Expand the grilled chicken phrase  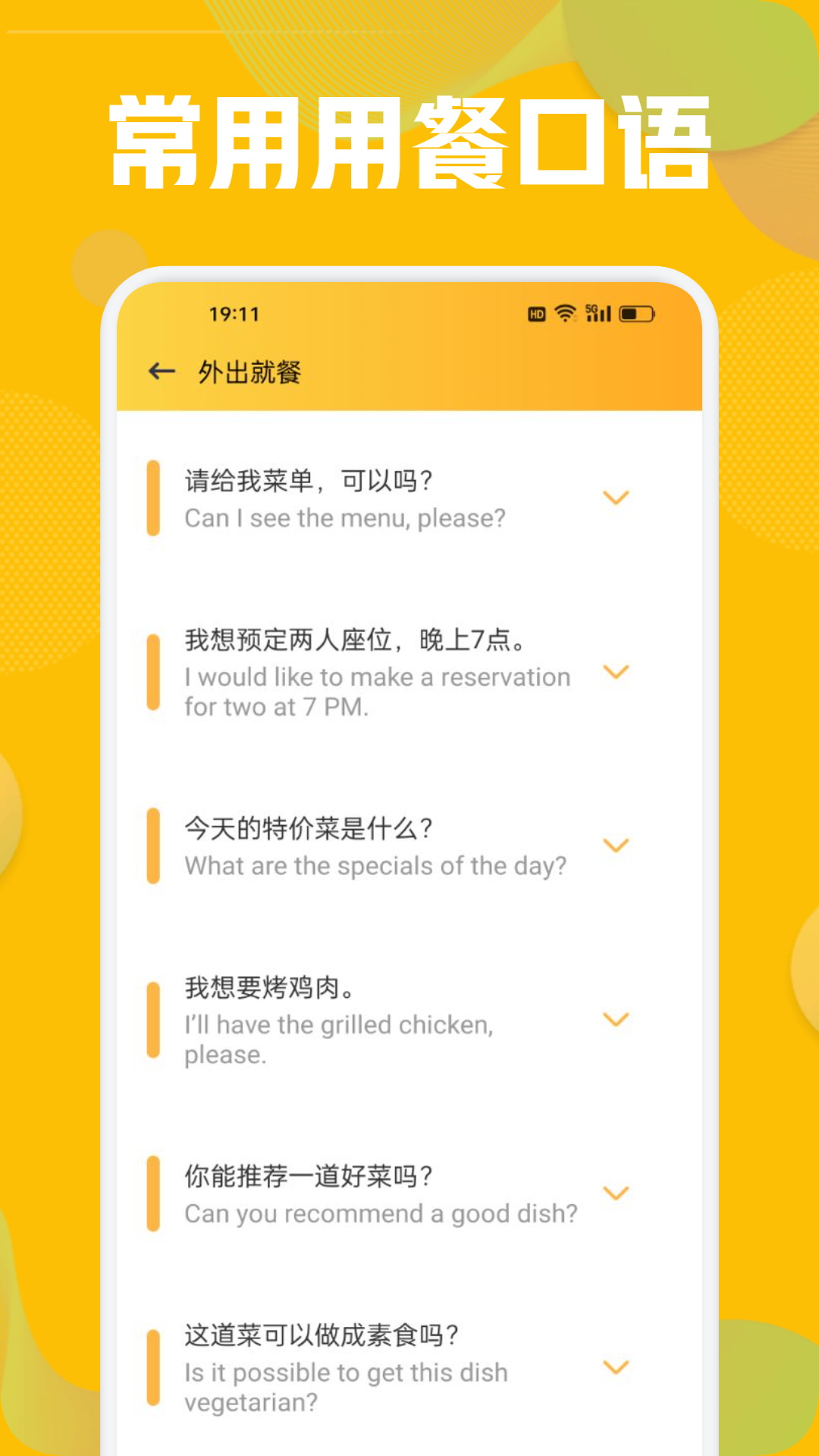pos(616,1019)
